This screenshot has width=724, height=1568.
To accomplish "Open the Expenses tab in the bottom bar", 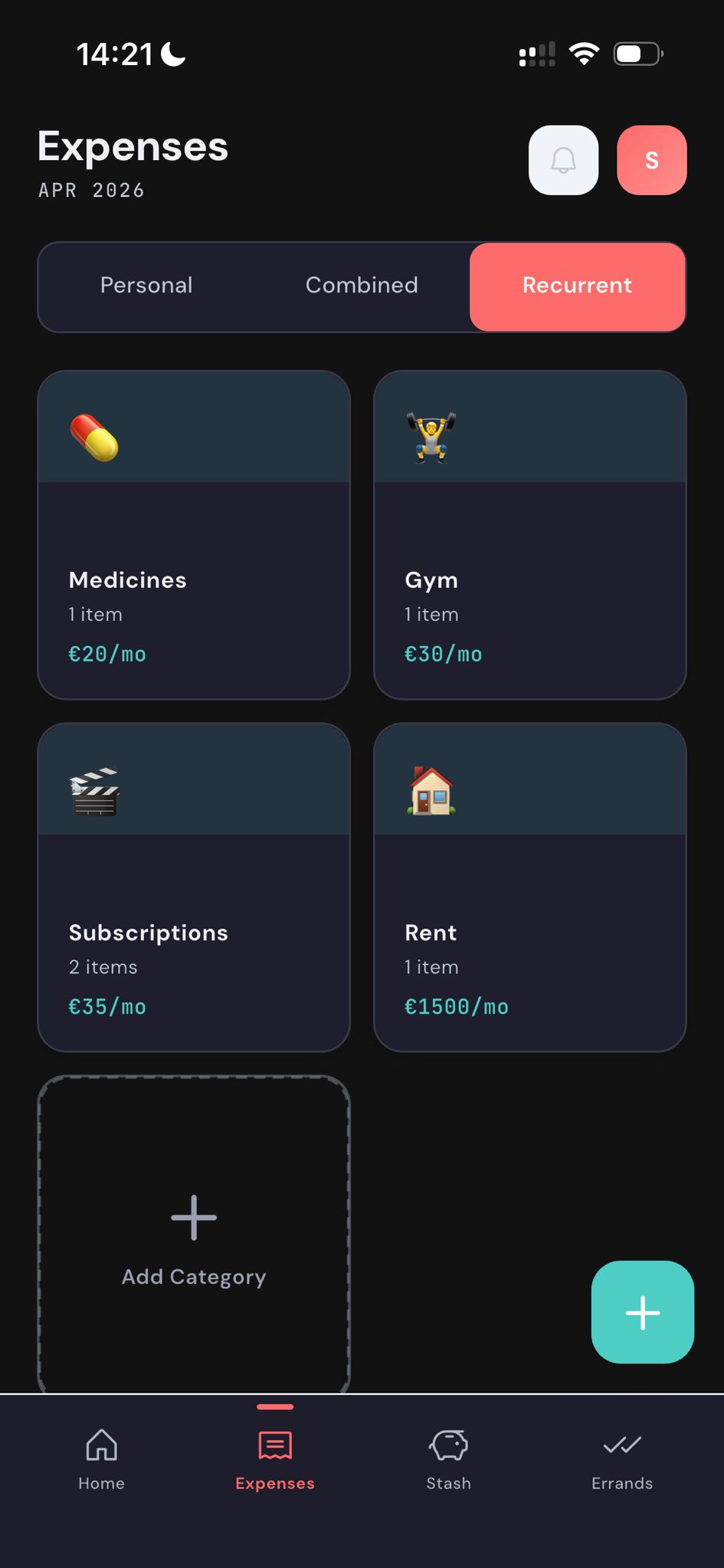I will pos(275,1459).
